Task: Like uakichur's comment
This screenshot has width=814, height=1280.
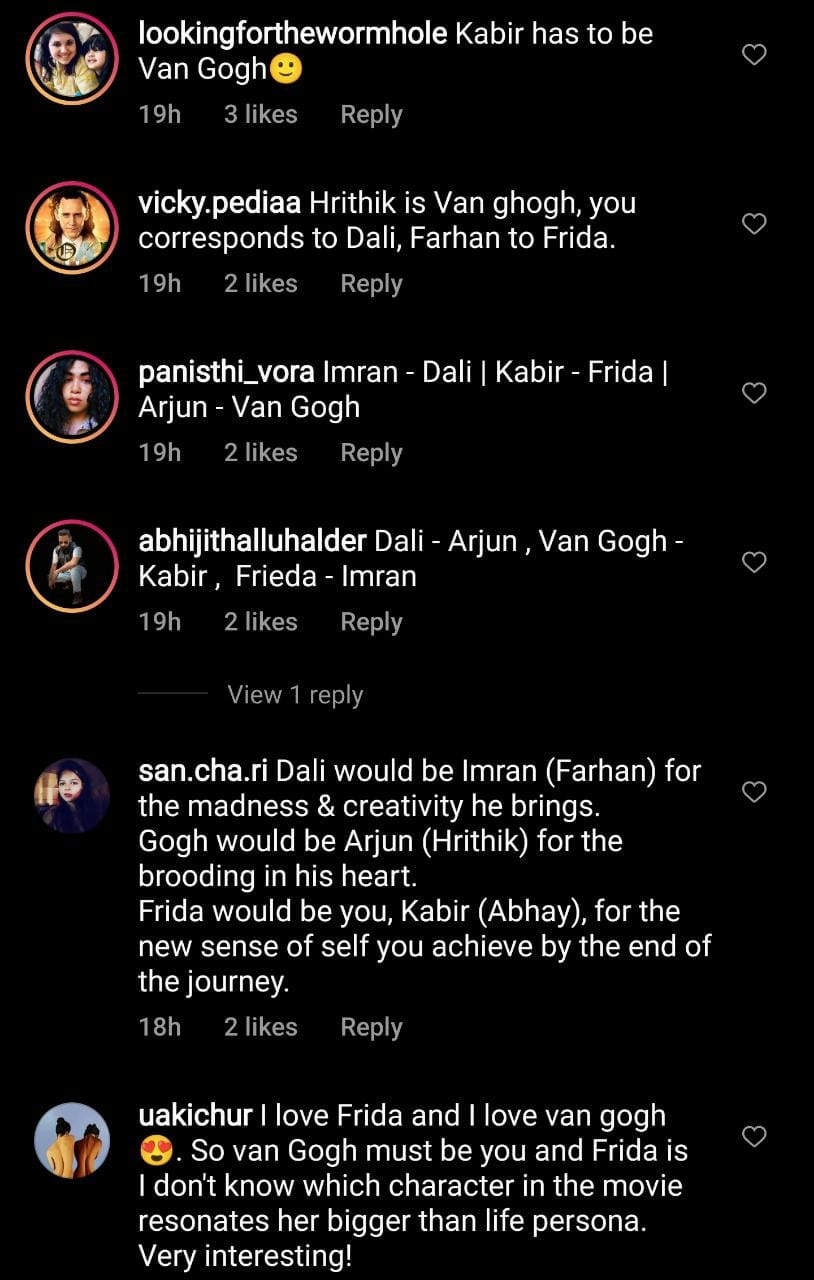Action: coord(754,1136)
